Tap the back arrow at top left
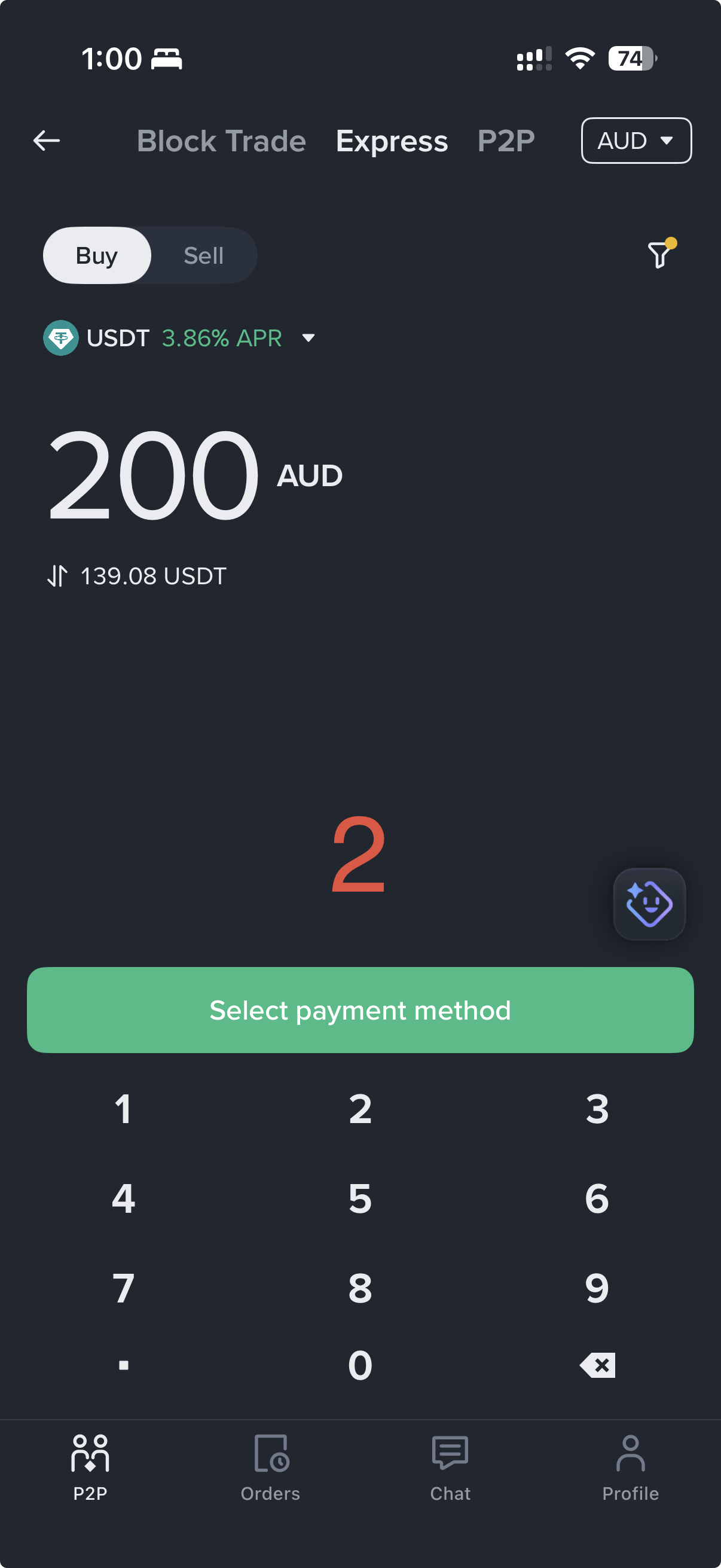This screenshot has height=1568, width=721. [x=47, y=140]
